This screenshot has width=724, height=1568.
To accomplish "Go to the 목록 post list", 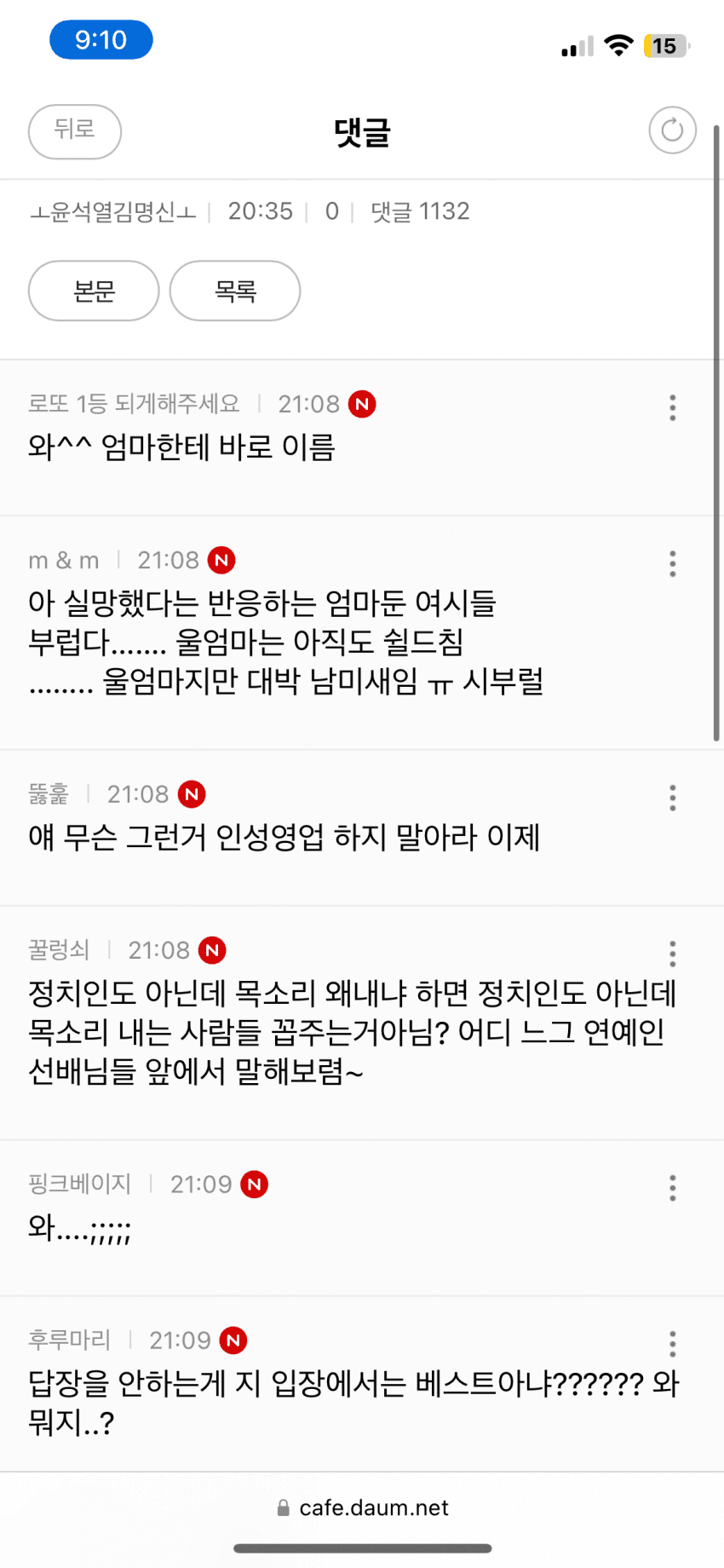I will (x=235, y=291).
